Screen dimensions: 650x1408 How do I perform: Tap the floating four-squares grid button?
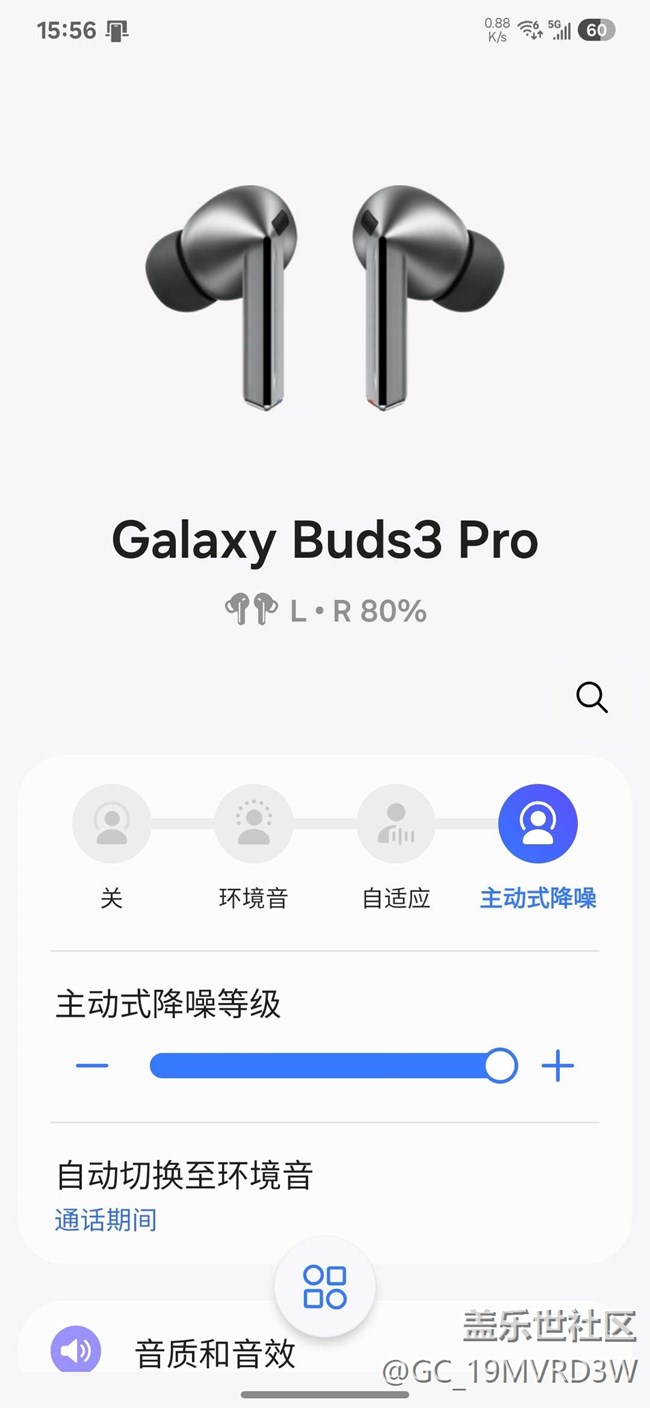point(325,1287)
